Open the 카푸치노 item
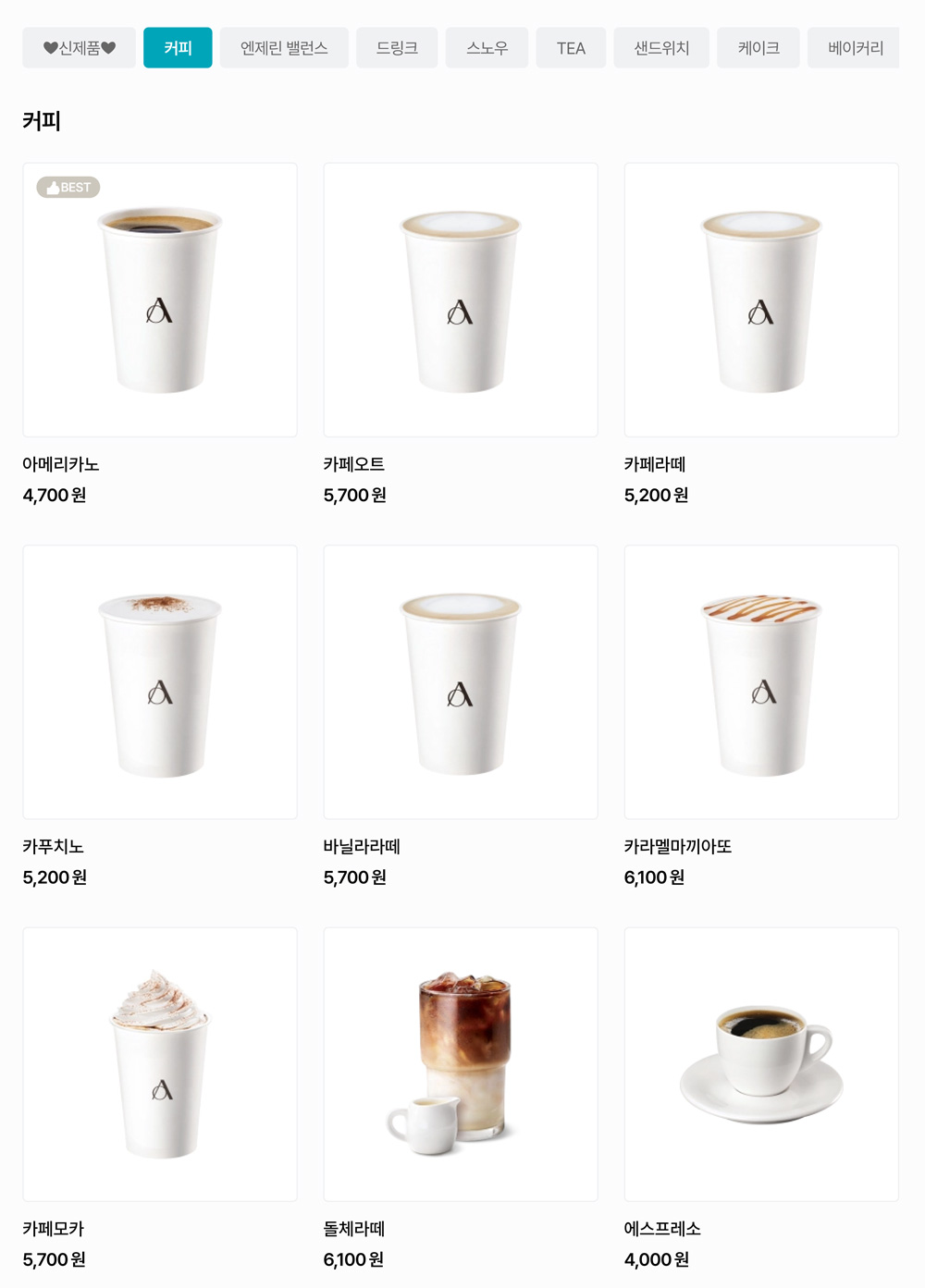Screen dimensions: 925x1288 [x=160, y=682]
